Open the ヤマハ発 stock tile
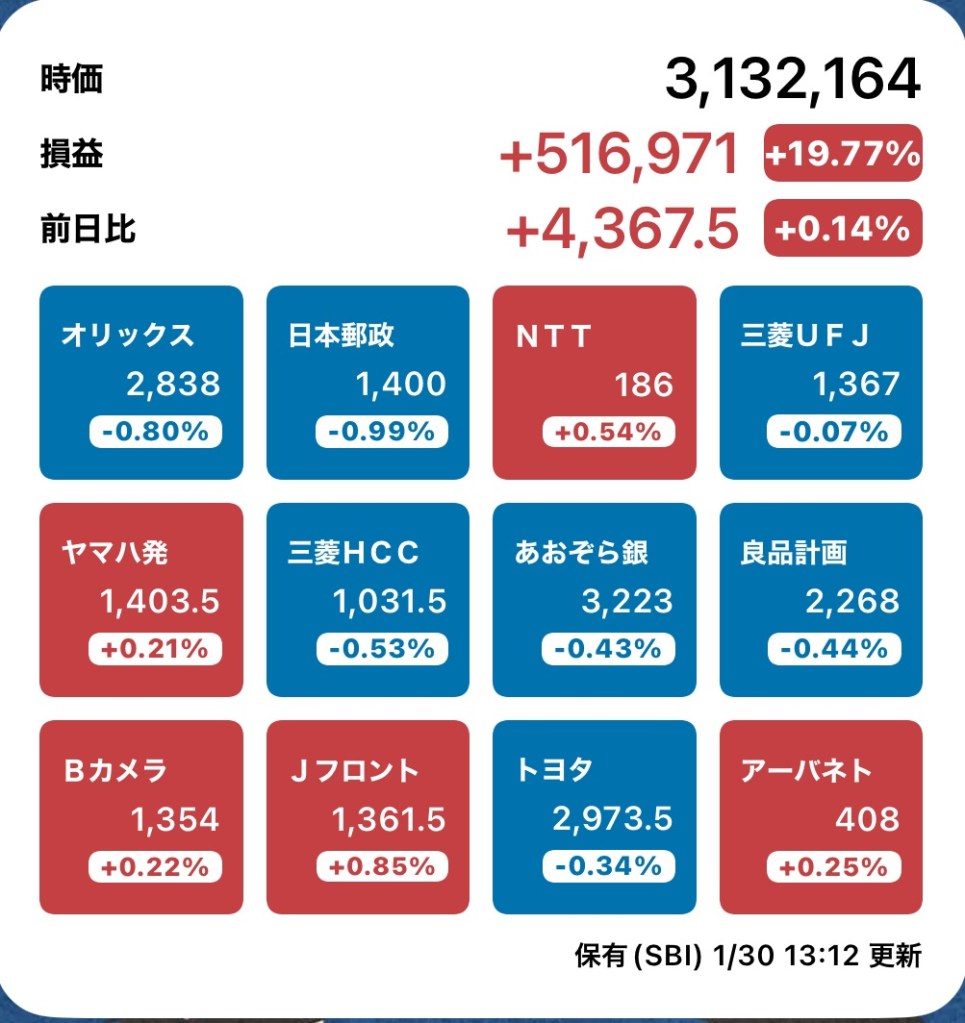 point(141,600)
